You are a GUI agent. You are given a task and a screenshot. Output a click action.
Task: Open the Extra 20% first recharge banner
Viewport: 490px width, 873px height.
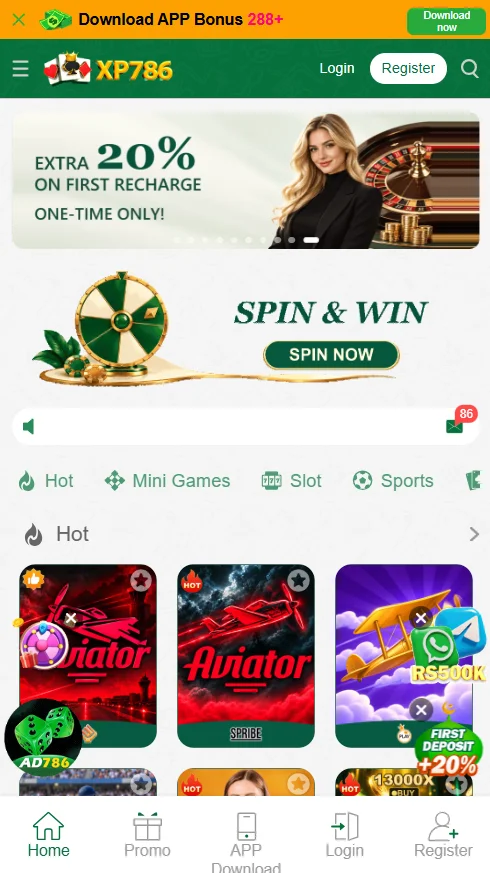246,179
